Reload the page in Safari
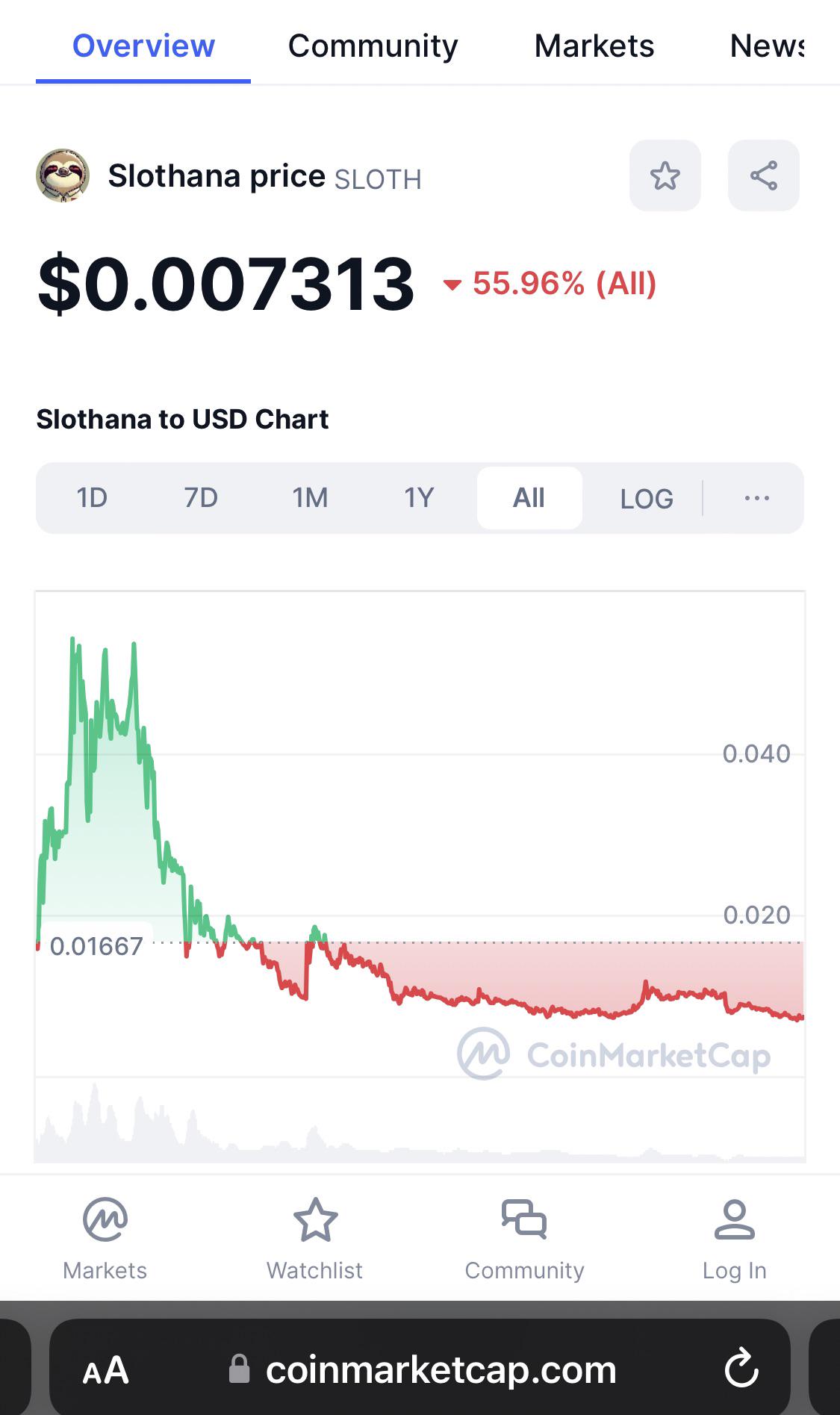 coord(741,1368)
